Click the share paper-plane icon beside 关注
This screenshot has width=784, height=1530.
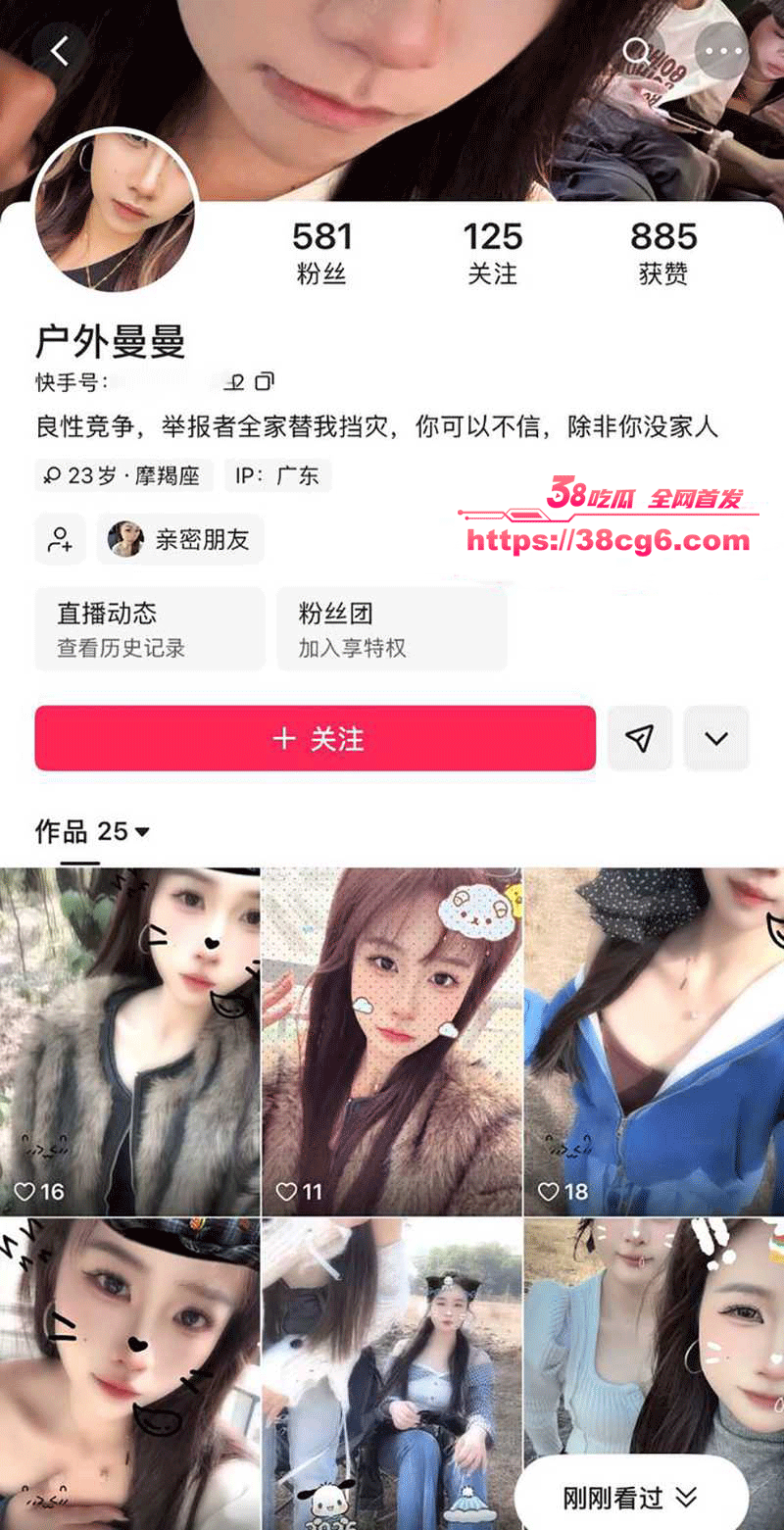(x=640, y=738)
